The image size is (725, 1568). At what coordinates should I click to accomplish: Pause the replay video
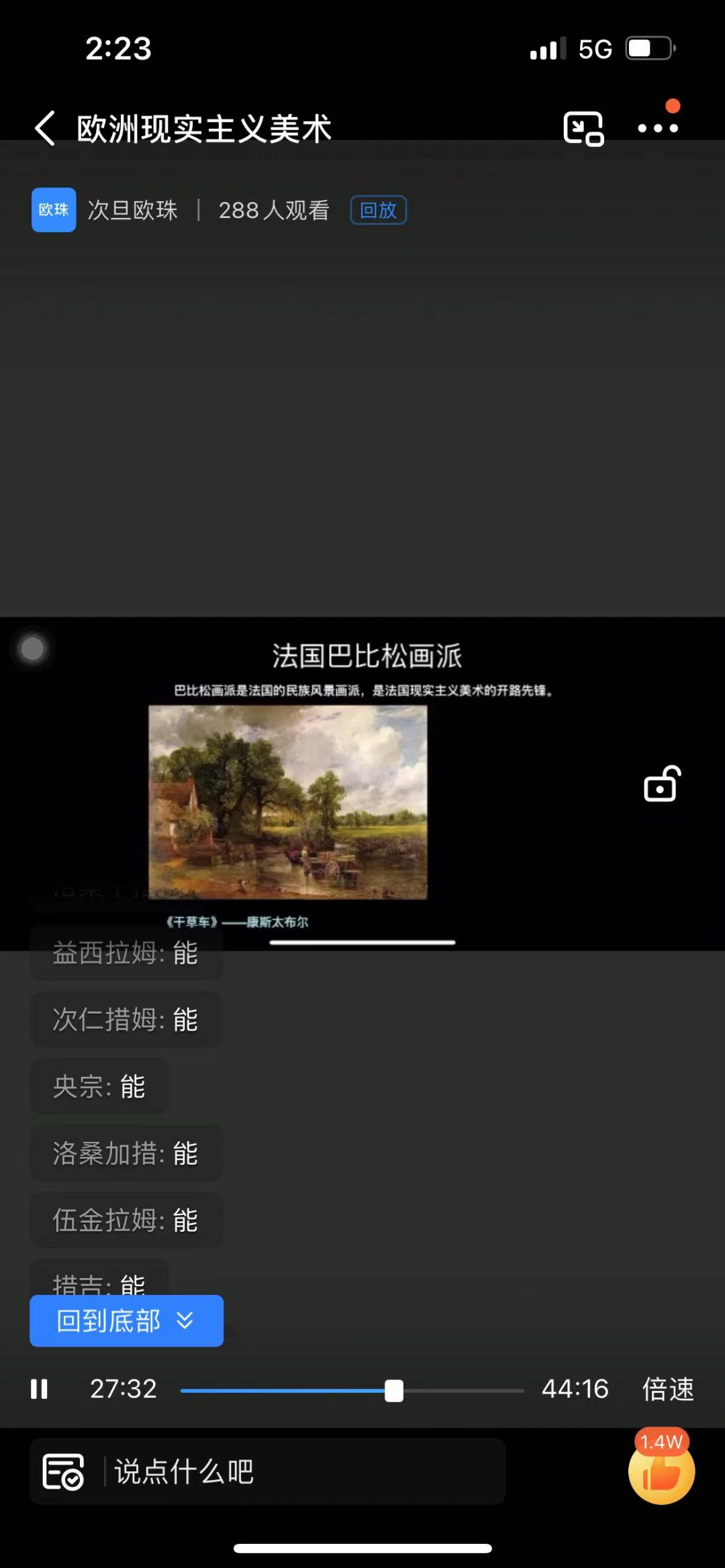[39, 1389]
